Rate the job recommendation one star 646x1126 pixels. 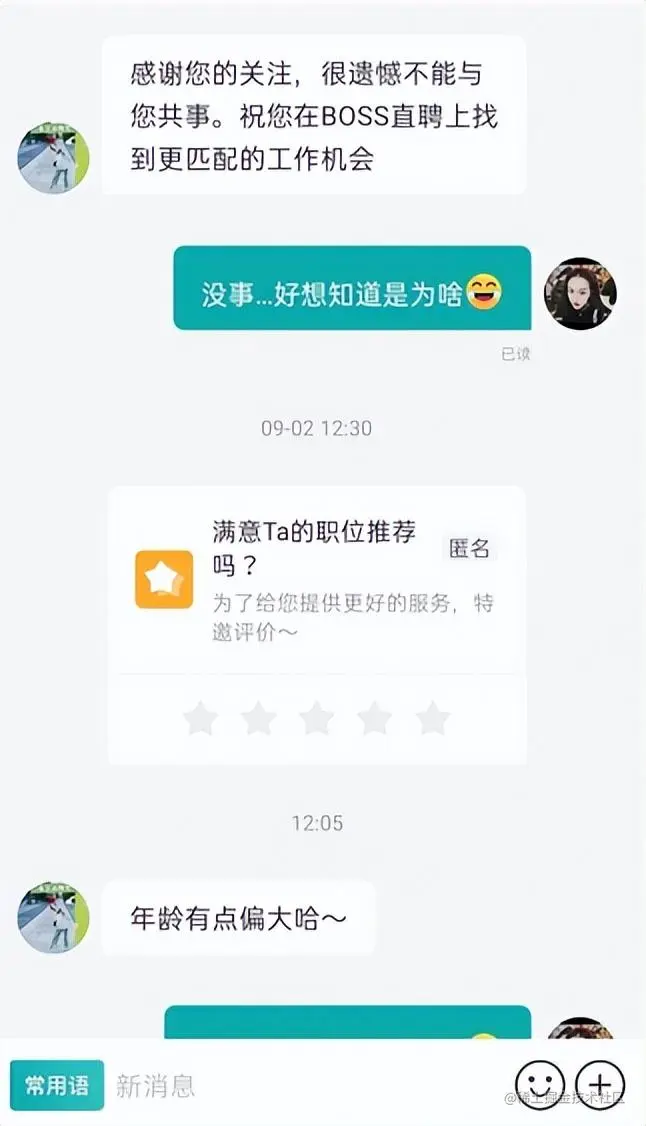(200, 718)
